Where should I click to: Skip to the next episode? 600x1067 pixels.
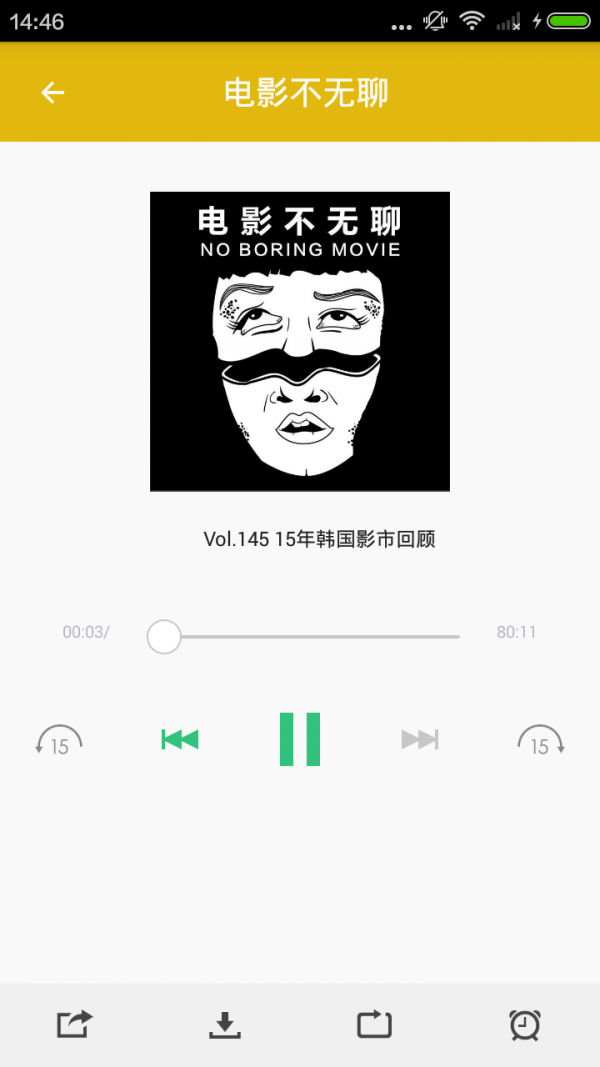[x=420, y=739]
